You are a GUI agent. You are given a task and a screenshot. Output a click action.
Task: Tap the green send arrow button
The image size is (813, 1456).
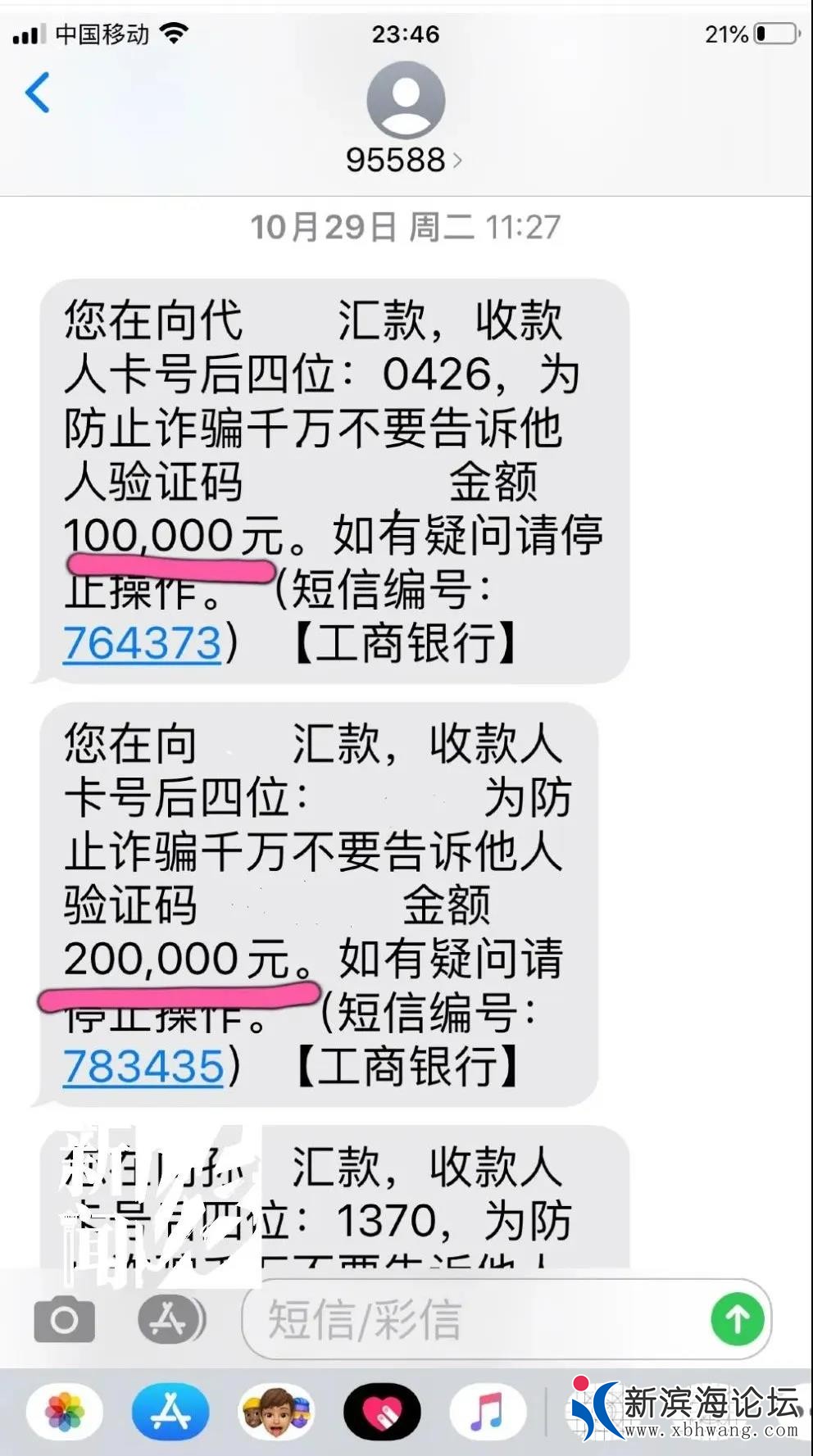(737, 1319)
